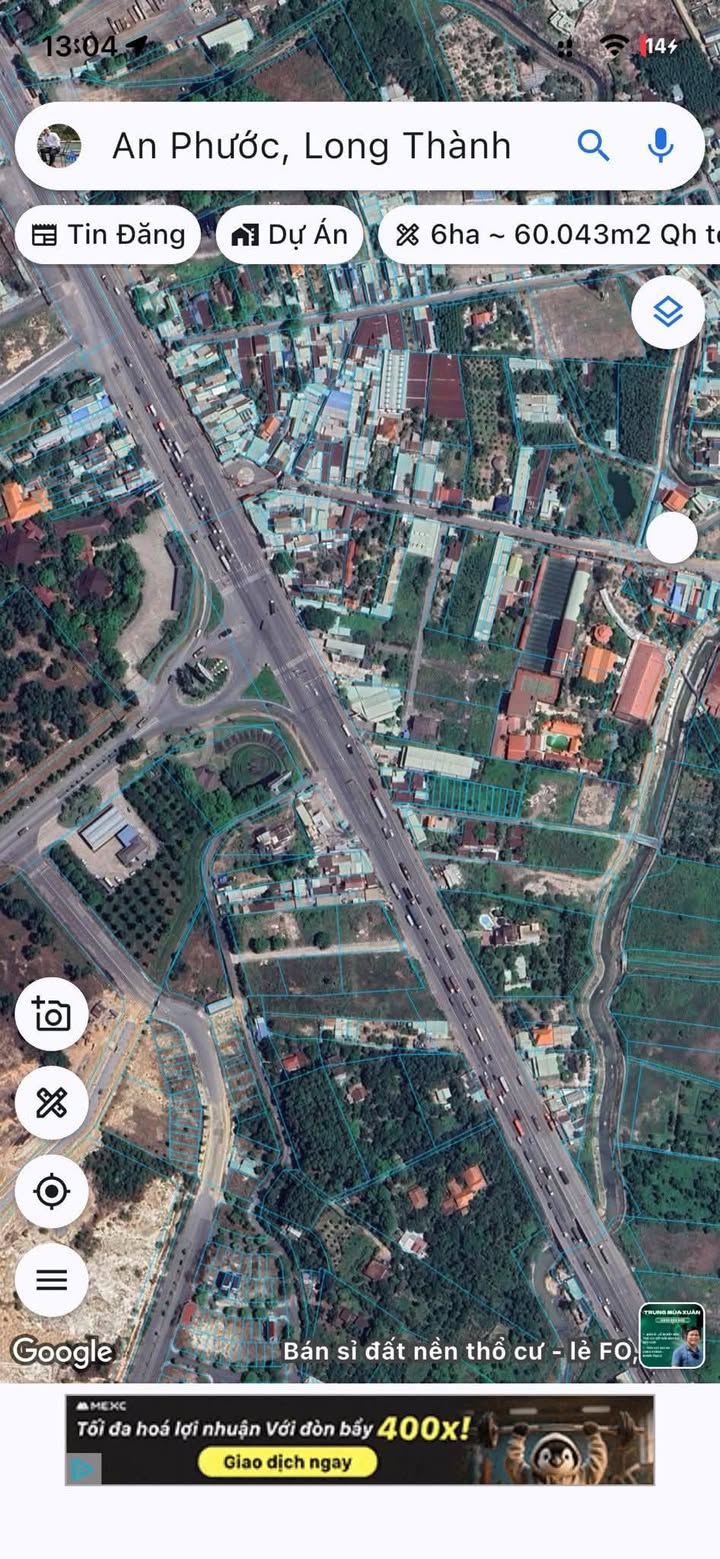
Task: Select the Dự Án chip
Action: point(289,235)
